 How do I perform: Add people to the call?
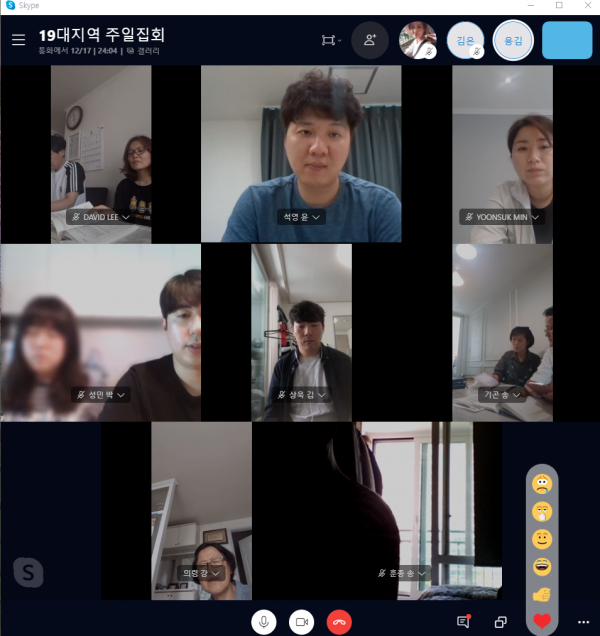[x=370, y=40]
